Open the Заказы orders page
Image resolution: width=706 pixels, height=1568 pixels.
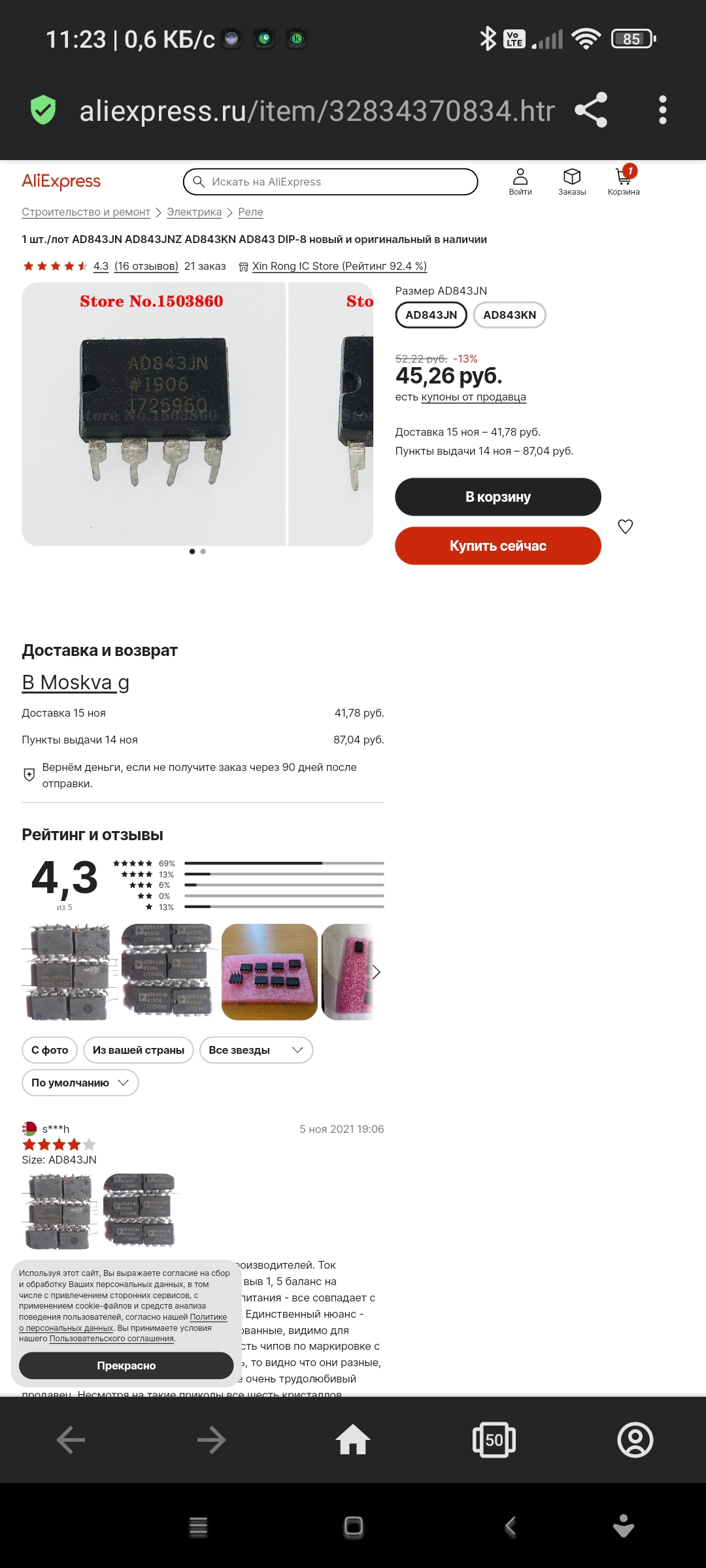[x=572, y=182]
